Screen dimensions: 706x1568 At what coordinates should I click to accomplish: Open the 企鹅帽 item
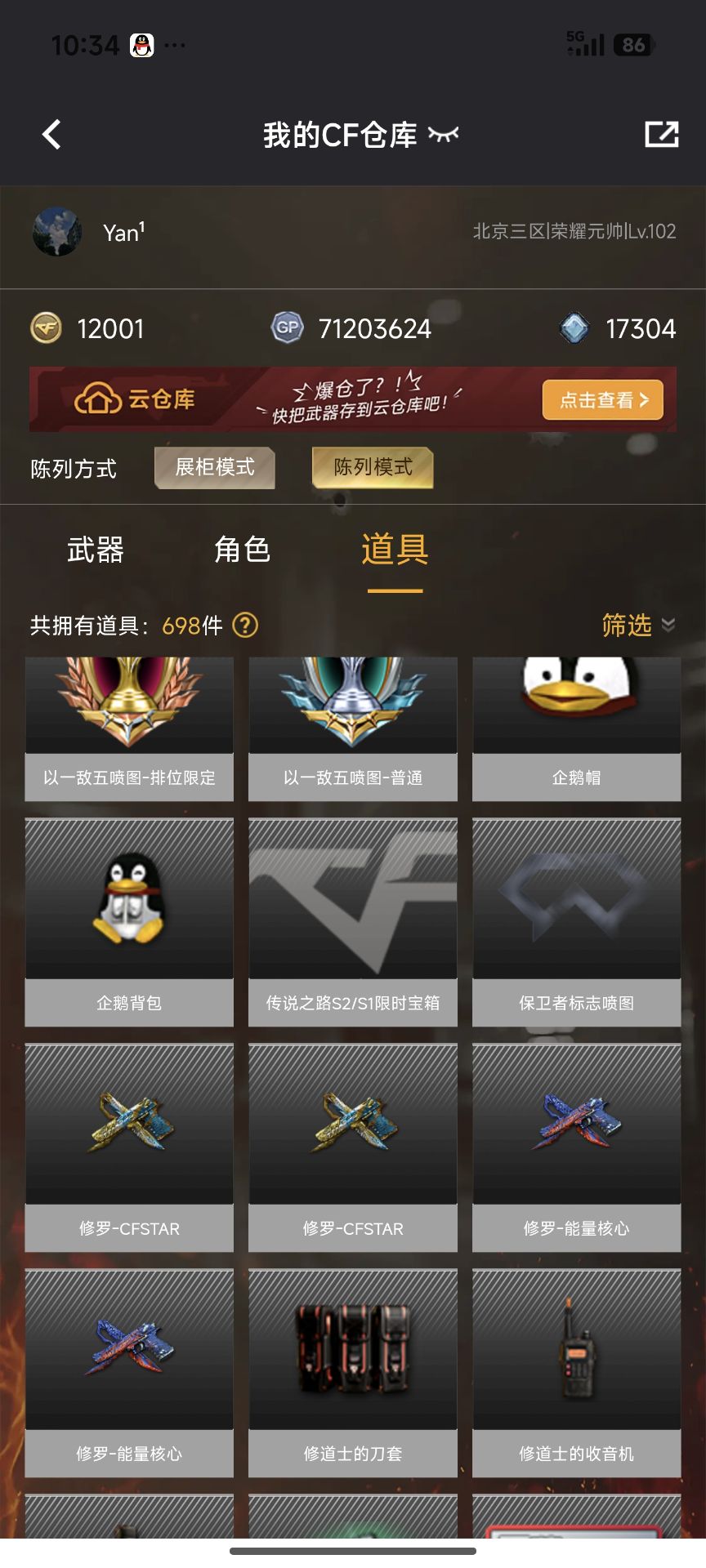pyautogui.click(x=577, y=728)
